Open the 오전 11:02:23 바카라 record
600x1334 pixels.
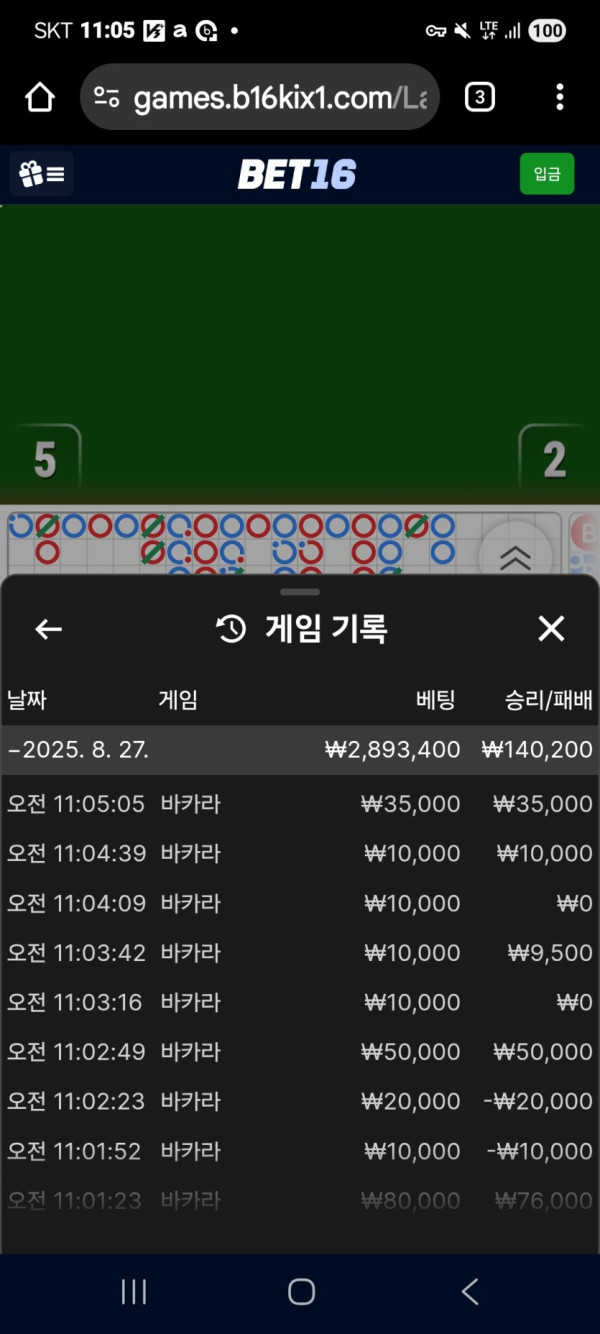click(300, 1101)
